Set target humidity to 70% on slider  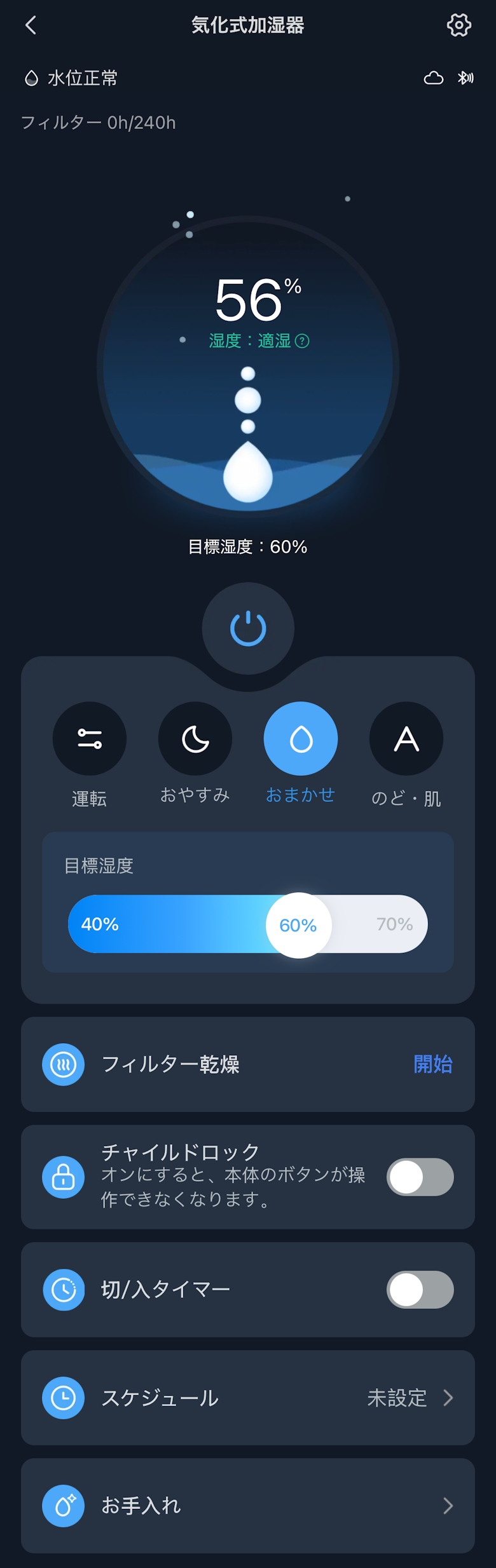(396, 924)
